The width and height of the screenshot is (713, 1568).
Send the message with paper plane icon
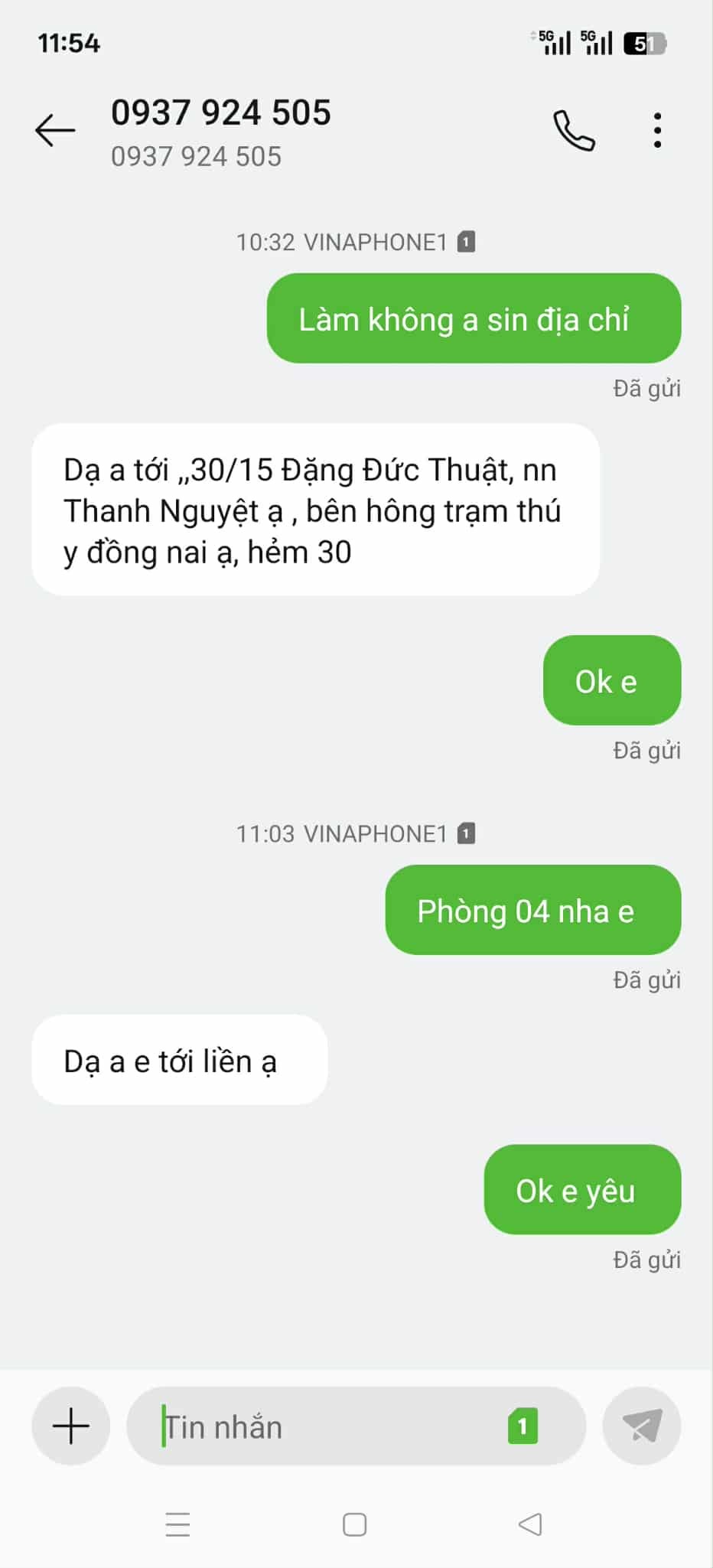[x=641, y=1426]
